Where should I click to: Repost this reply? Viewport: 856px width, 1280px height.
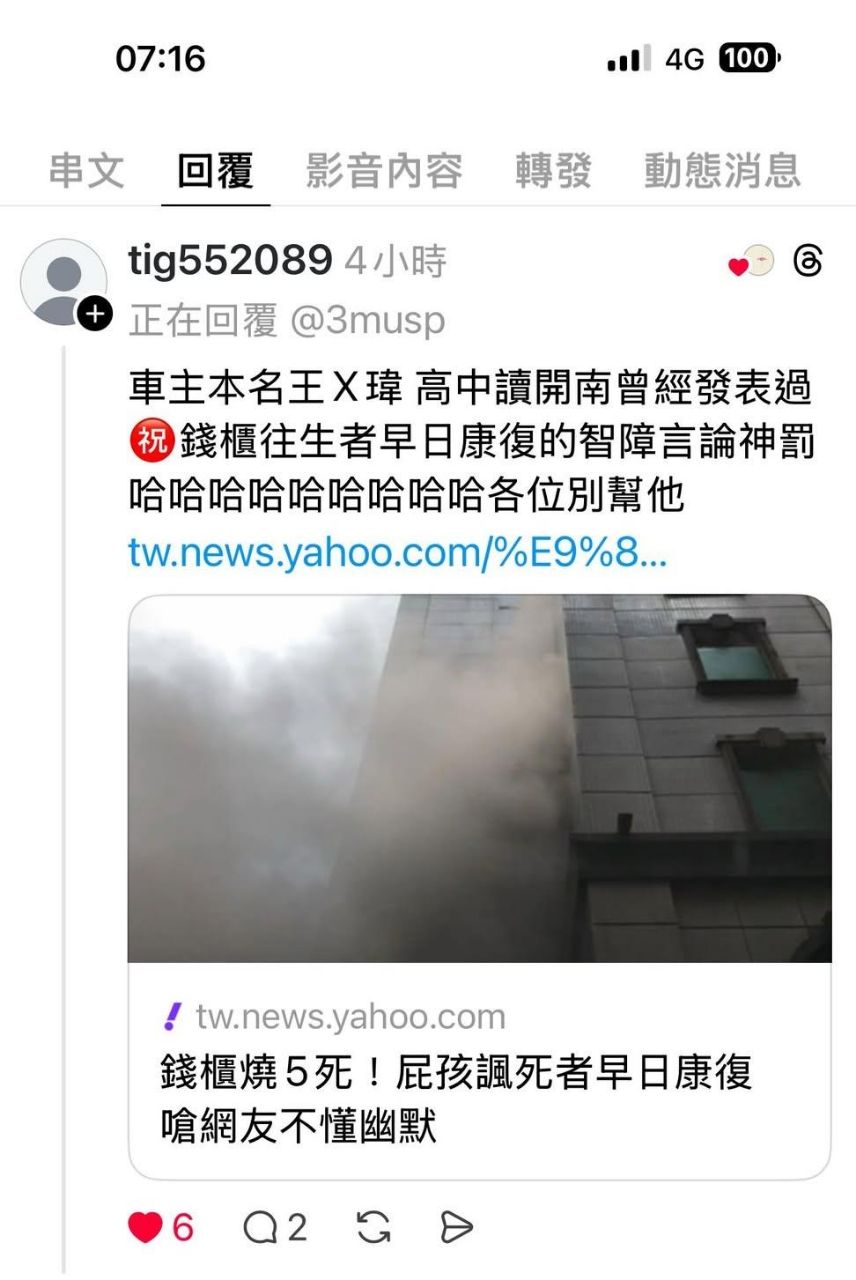(x=373, y=1228)
